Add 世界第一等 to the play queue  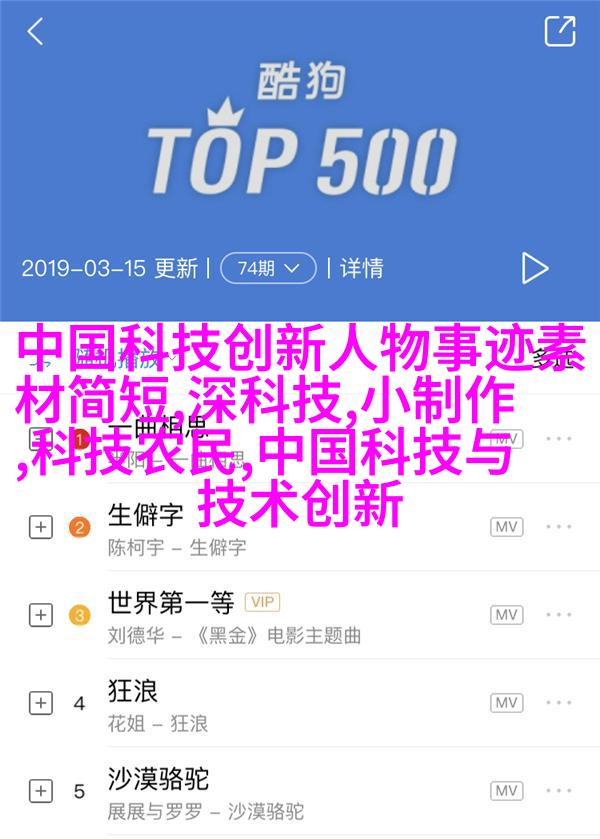point(40,615)
